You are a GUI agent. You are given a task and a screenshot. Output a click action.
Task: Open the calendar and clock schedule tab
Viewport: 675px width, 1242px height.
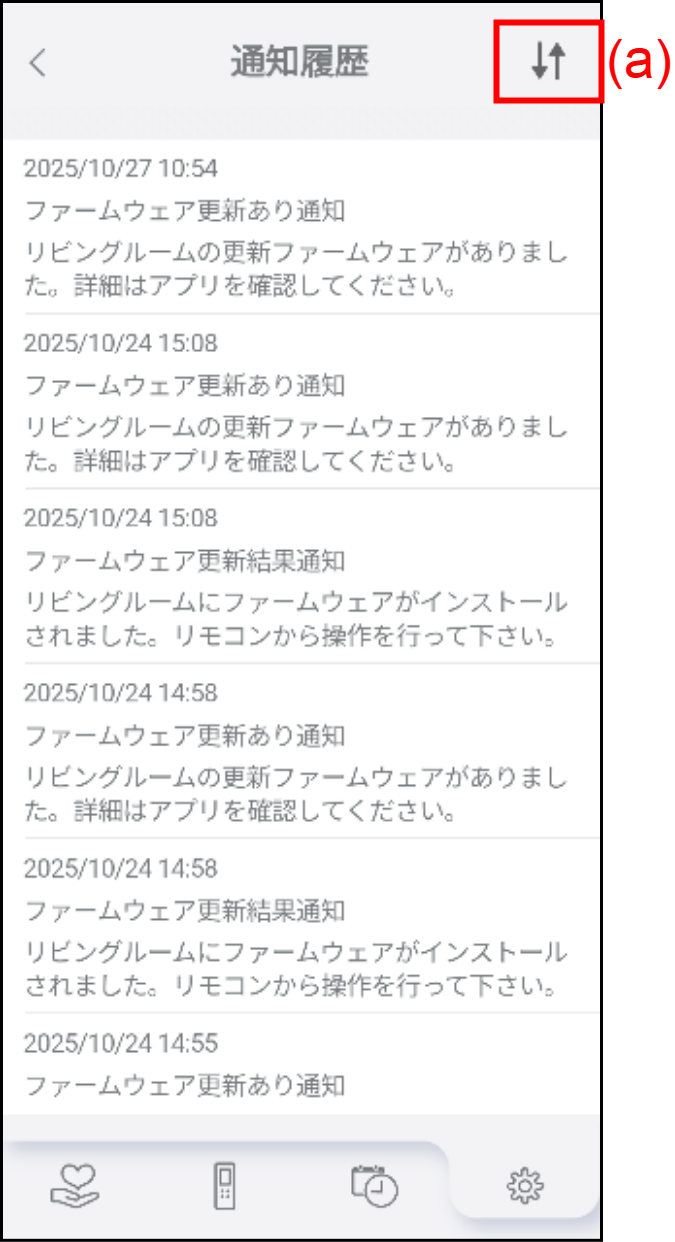coord(375,1185)
